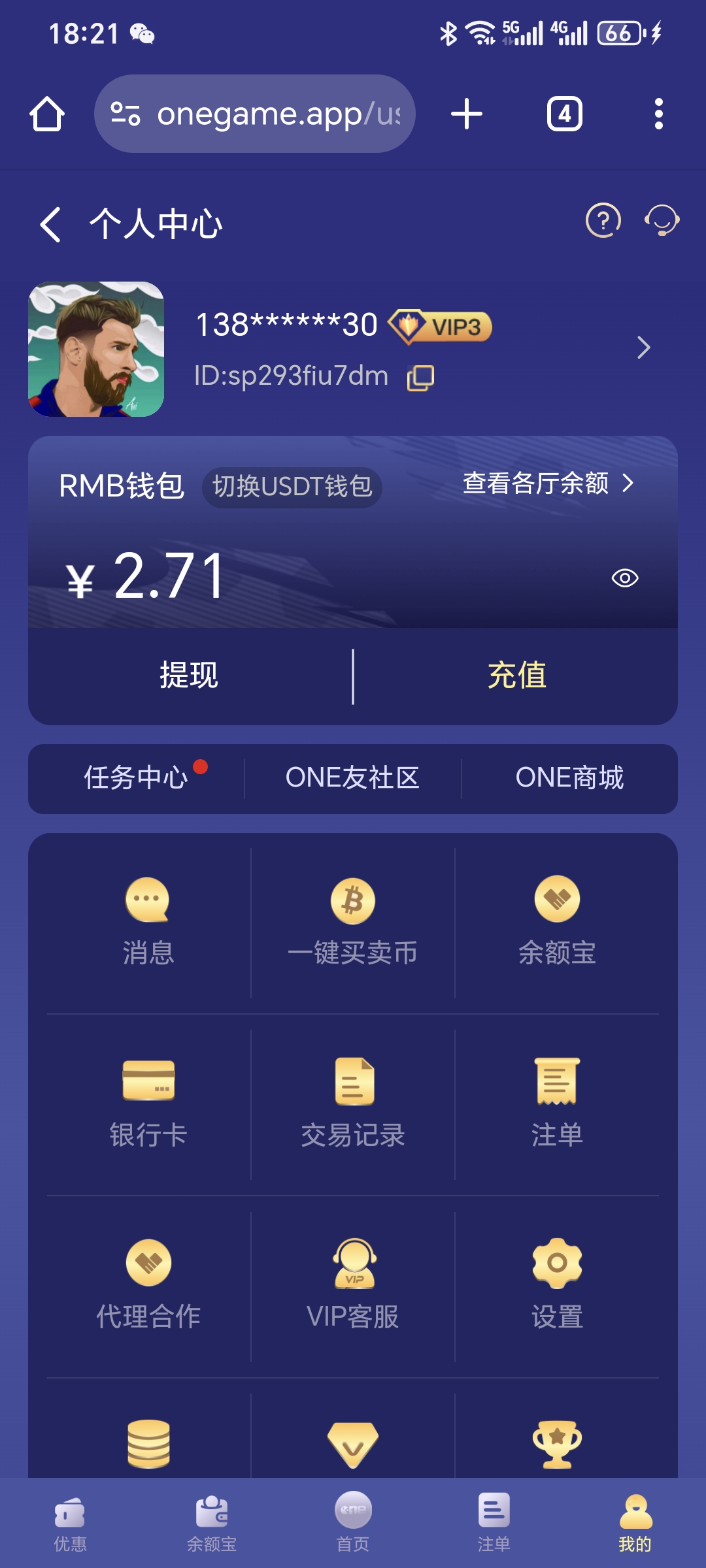Open browser tab switcher showing 4
The height and width of the screenshot is (1568, 706).
[x=564, y=114]
